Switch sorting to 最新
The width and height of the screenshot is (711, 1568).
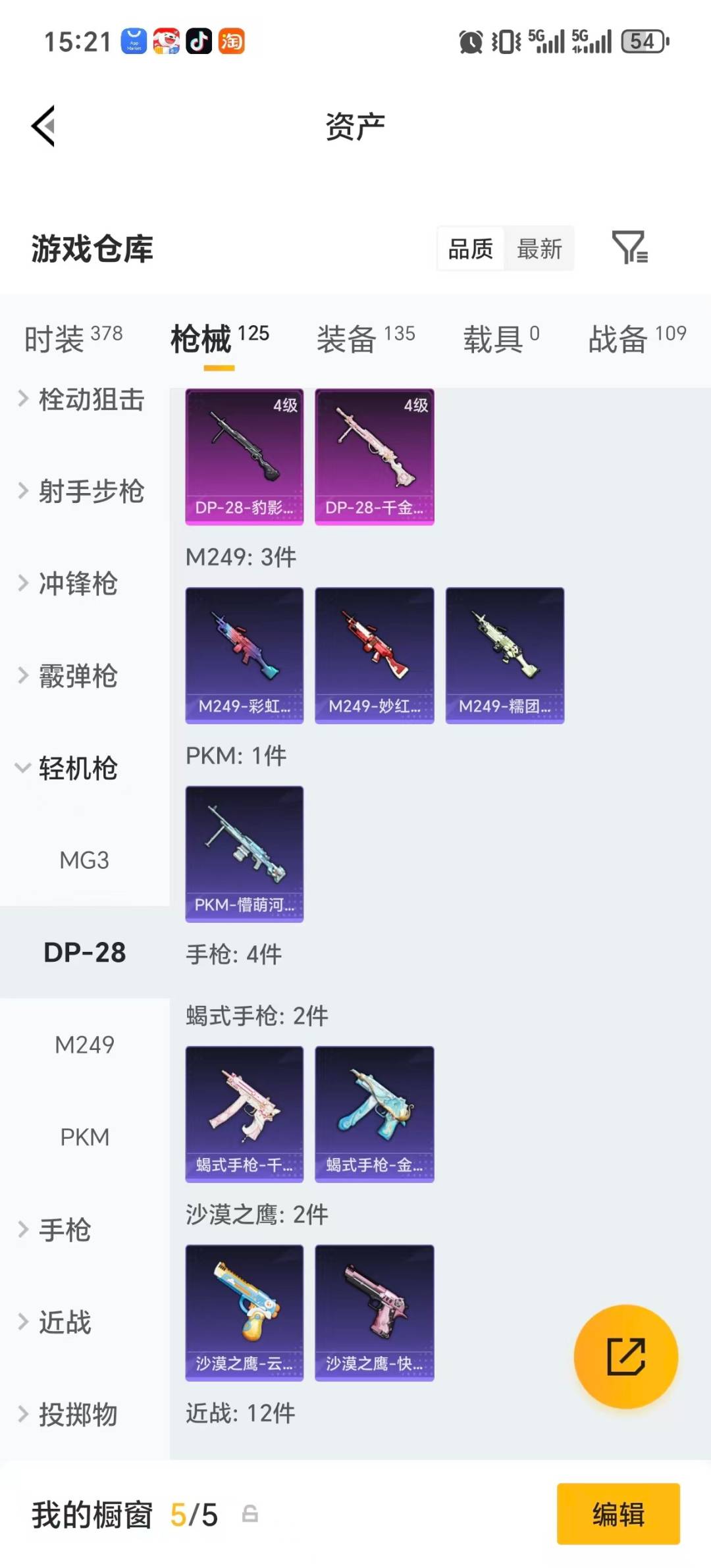pyautogui.click(x=539, y=249)
